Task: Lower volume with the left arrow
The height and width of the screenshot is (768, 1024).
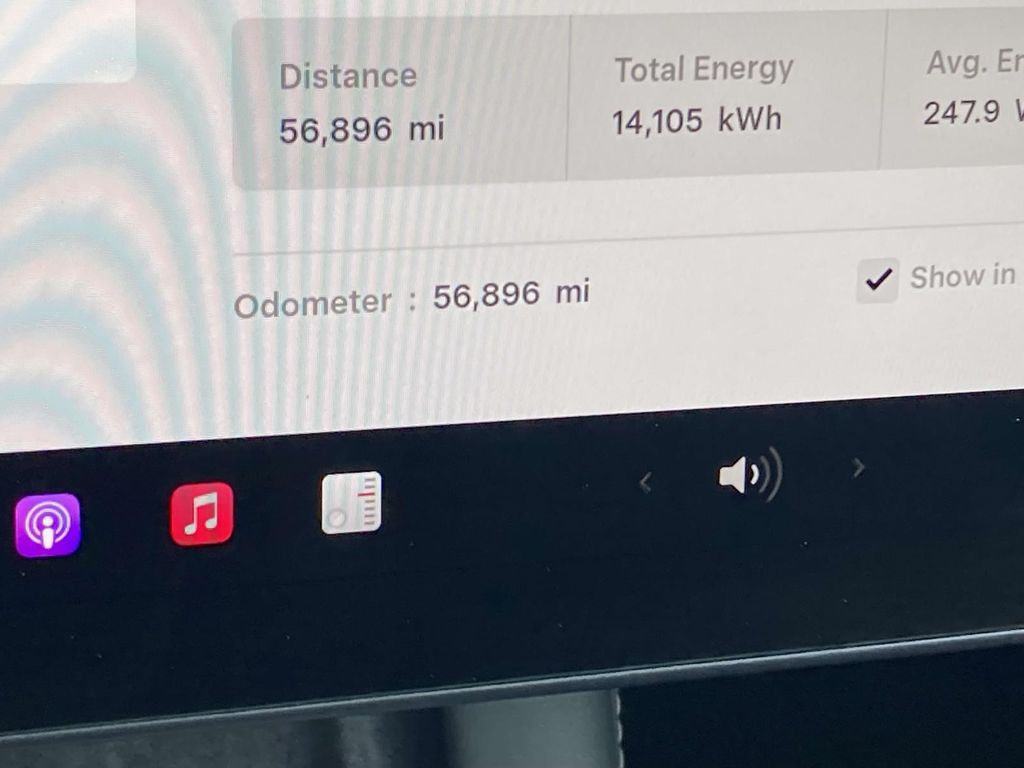Action: point(645,484)
